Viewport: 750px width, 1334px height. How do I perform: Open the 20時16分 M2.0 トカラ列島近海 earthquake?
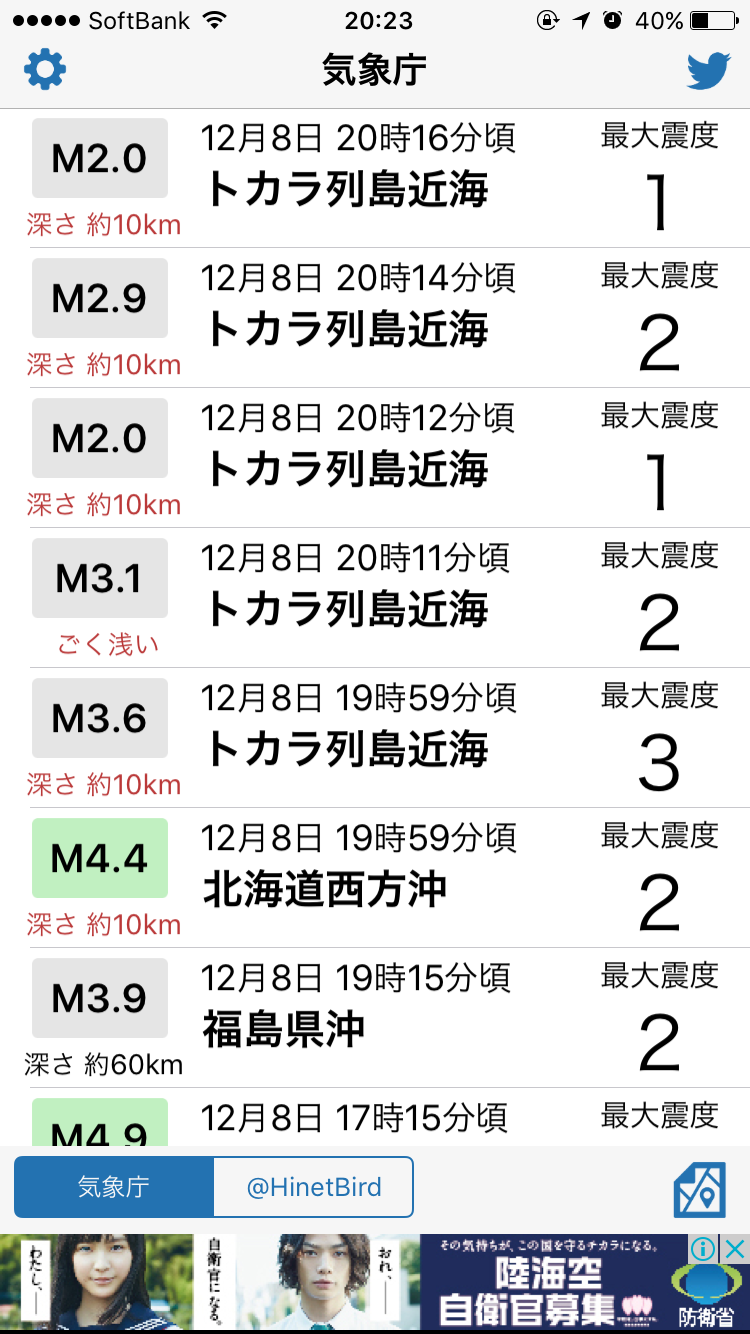click(375, 178)
